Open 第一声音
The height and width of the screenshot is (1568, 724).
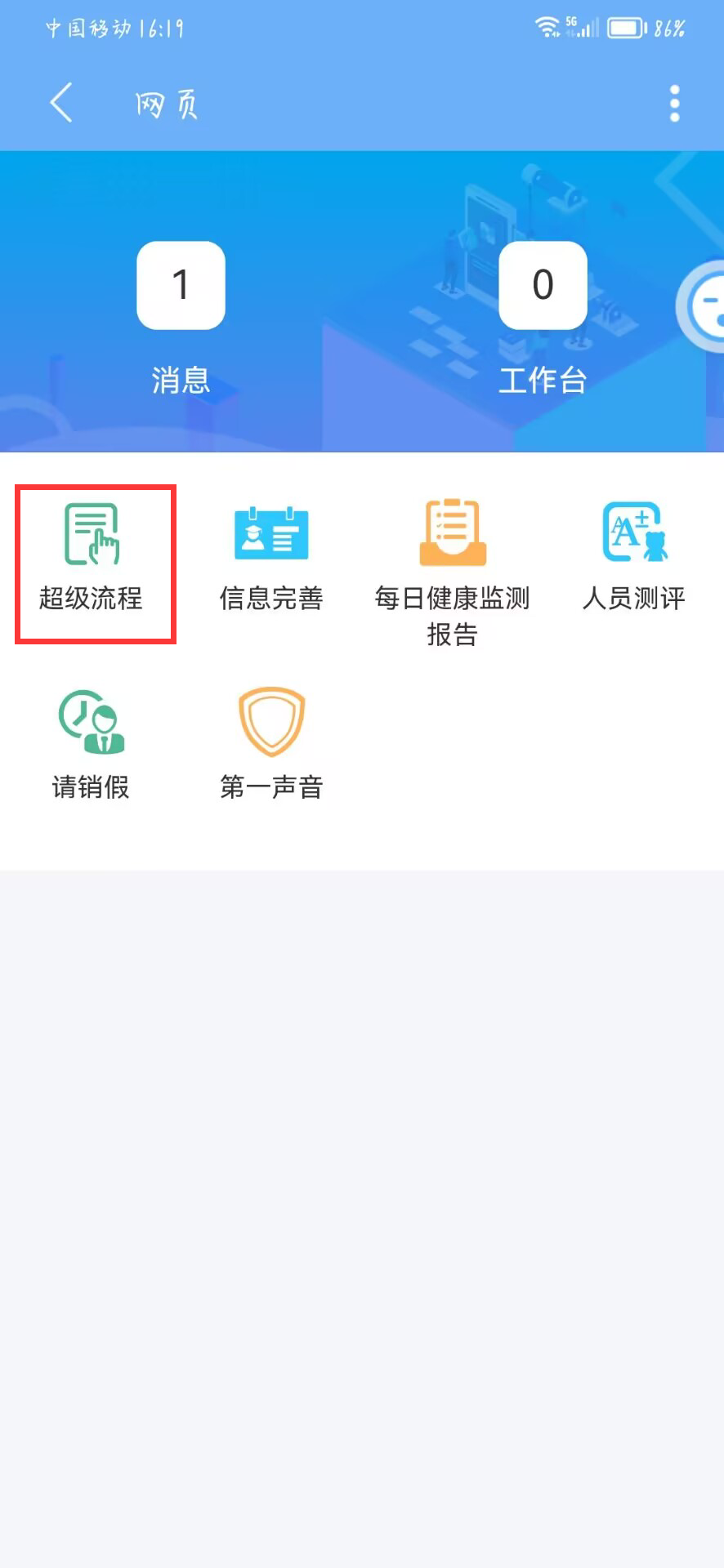point(271,745)
